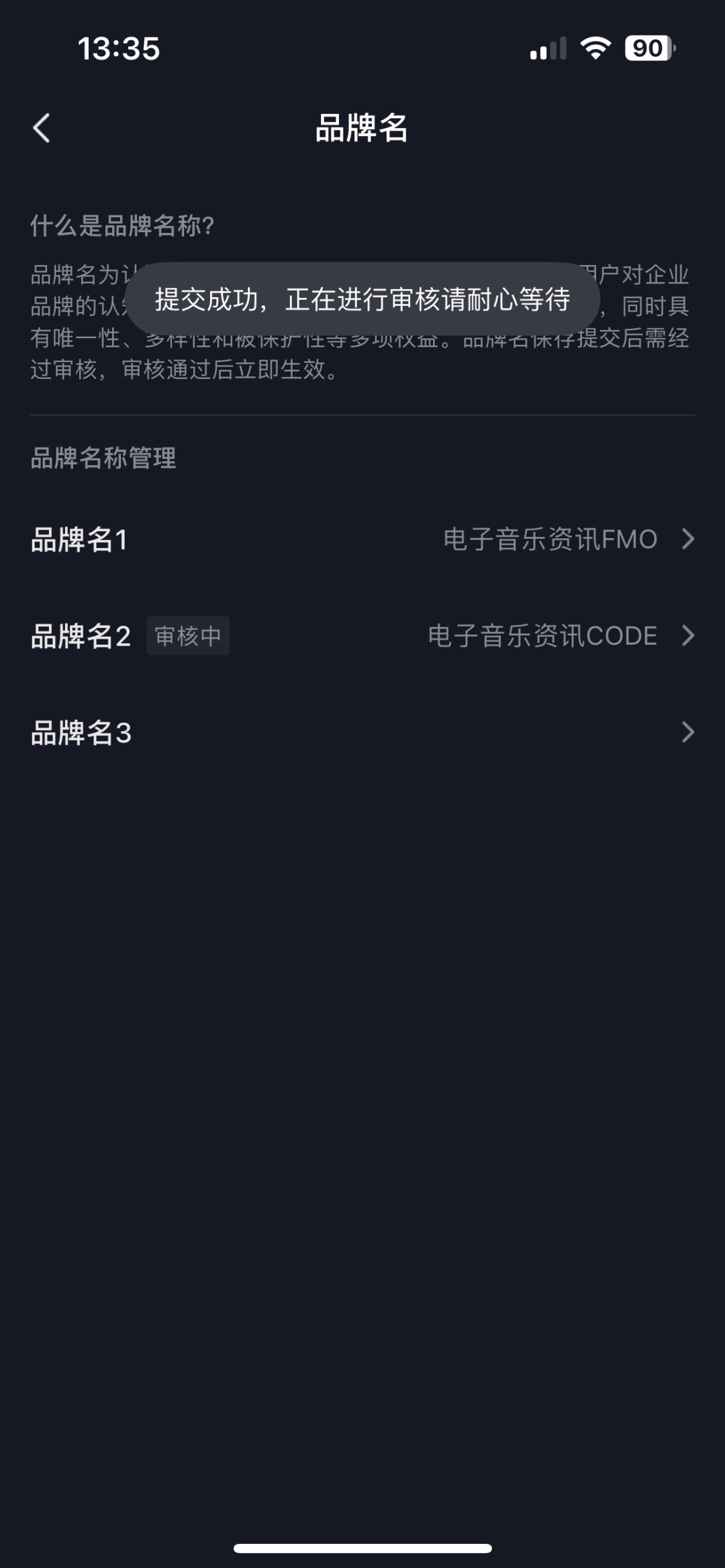Open the empty 品牌名3 row
The image size is (725, 1568).
pos(362,733)
